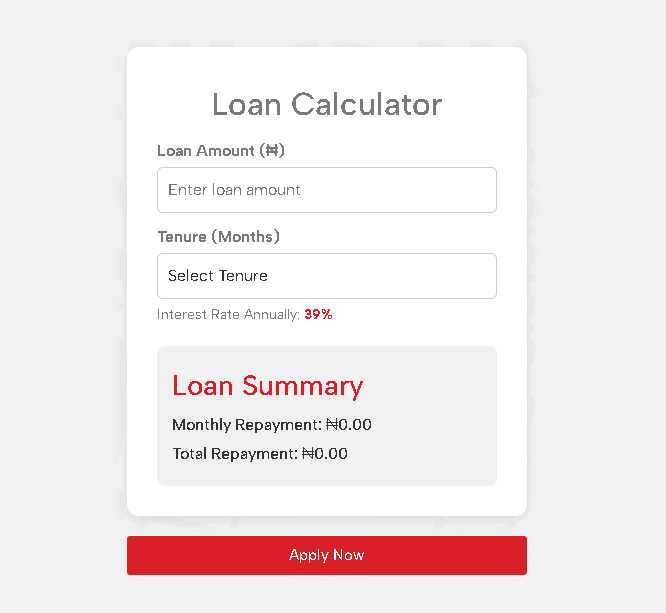Viewport: 666px width, 613px height.
Task: Open the Select Tenure dropdown
Action: click(x=326, y=276)
